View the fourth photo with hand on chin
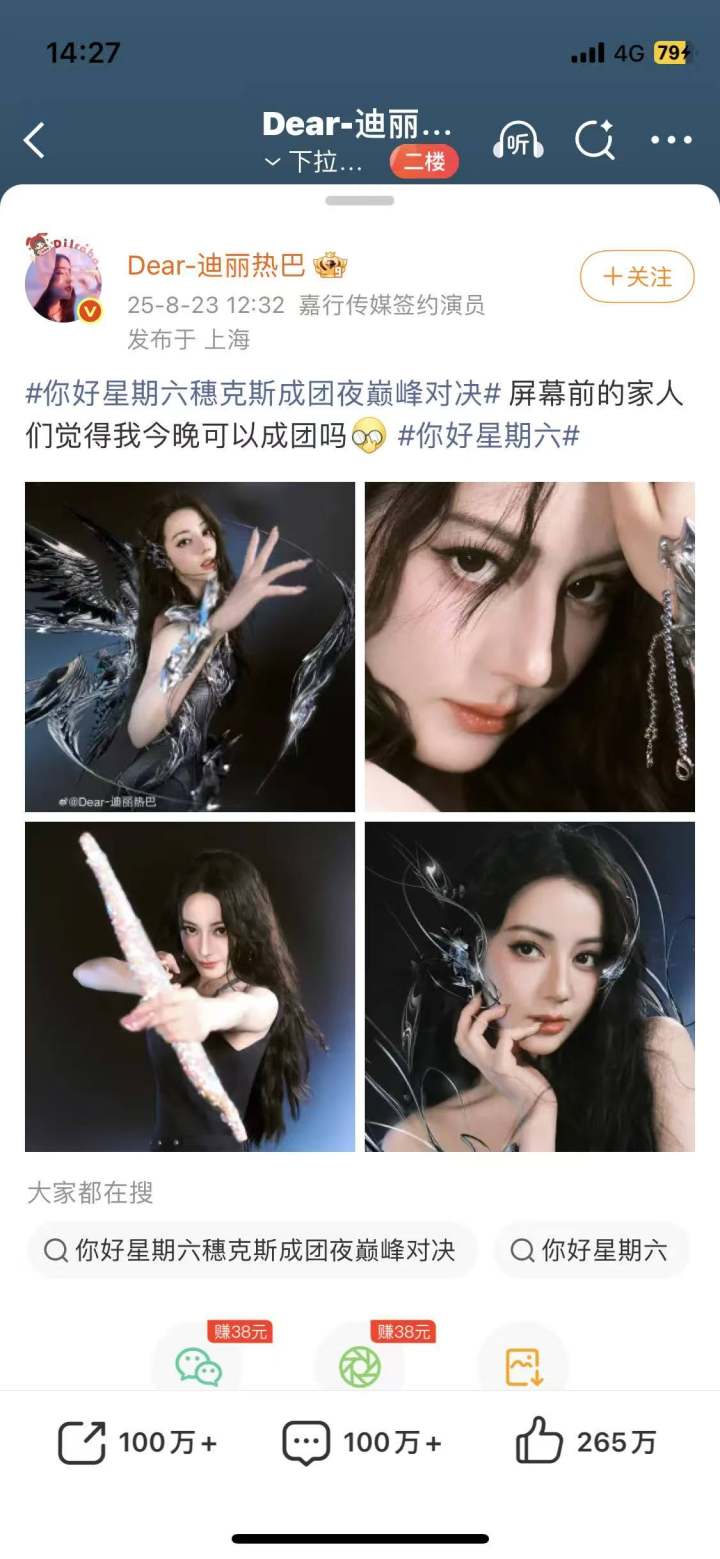Image resolution: width=720 pixels, height=1559 pixels. tap(530, 987)
